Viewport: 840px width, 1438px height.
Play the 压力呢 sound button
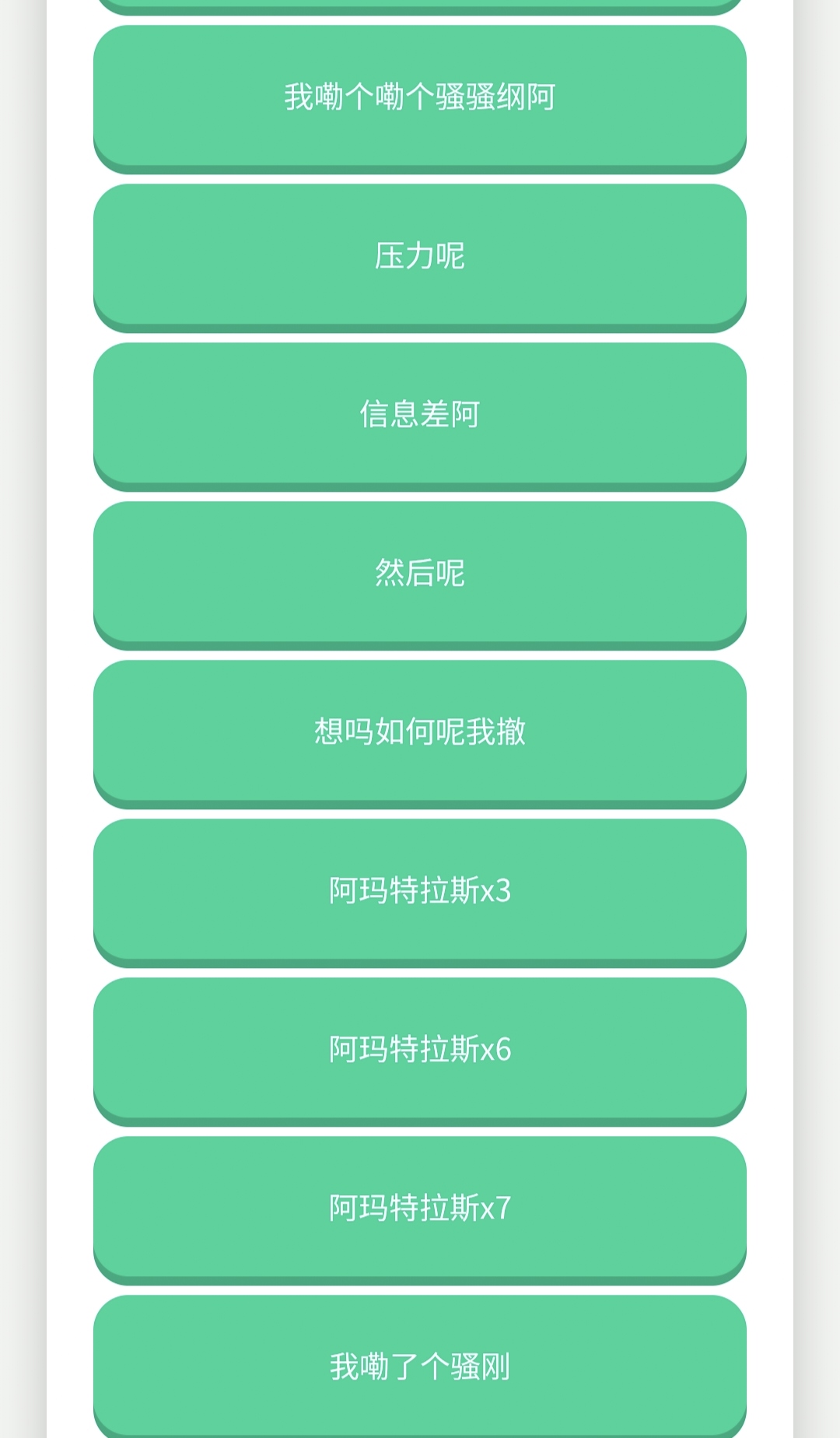click(420, 255)
